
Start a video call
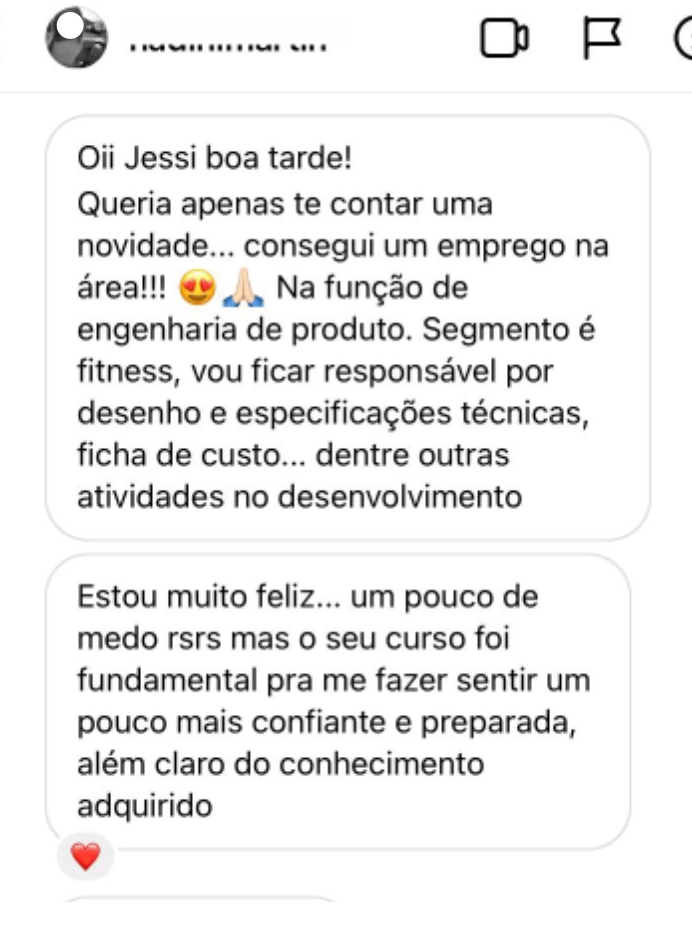[504, 39]
